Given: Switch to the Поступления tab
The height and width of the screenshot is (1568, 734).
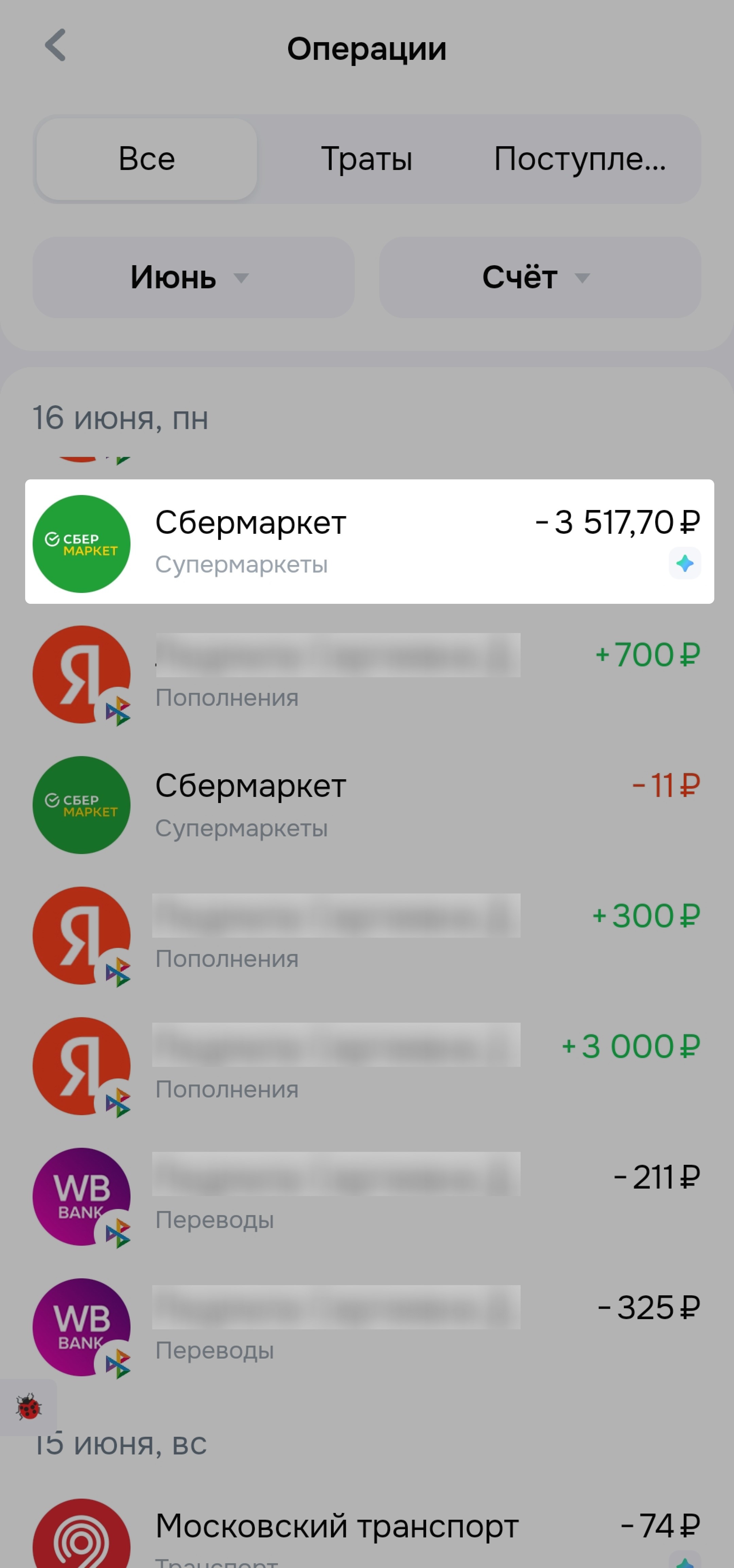Looking at the screenshot, I should coord(579,159).
